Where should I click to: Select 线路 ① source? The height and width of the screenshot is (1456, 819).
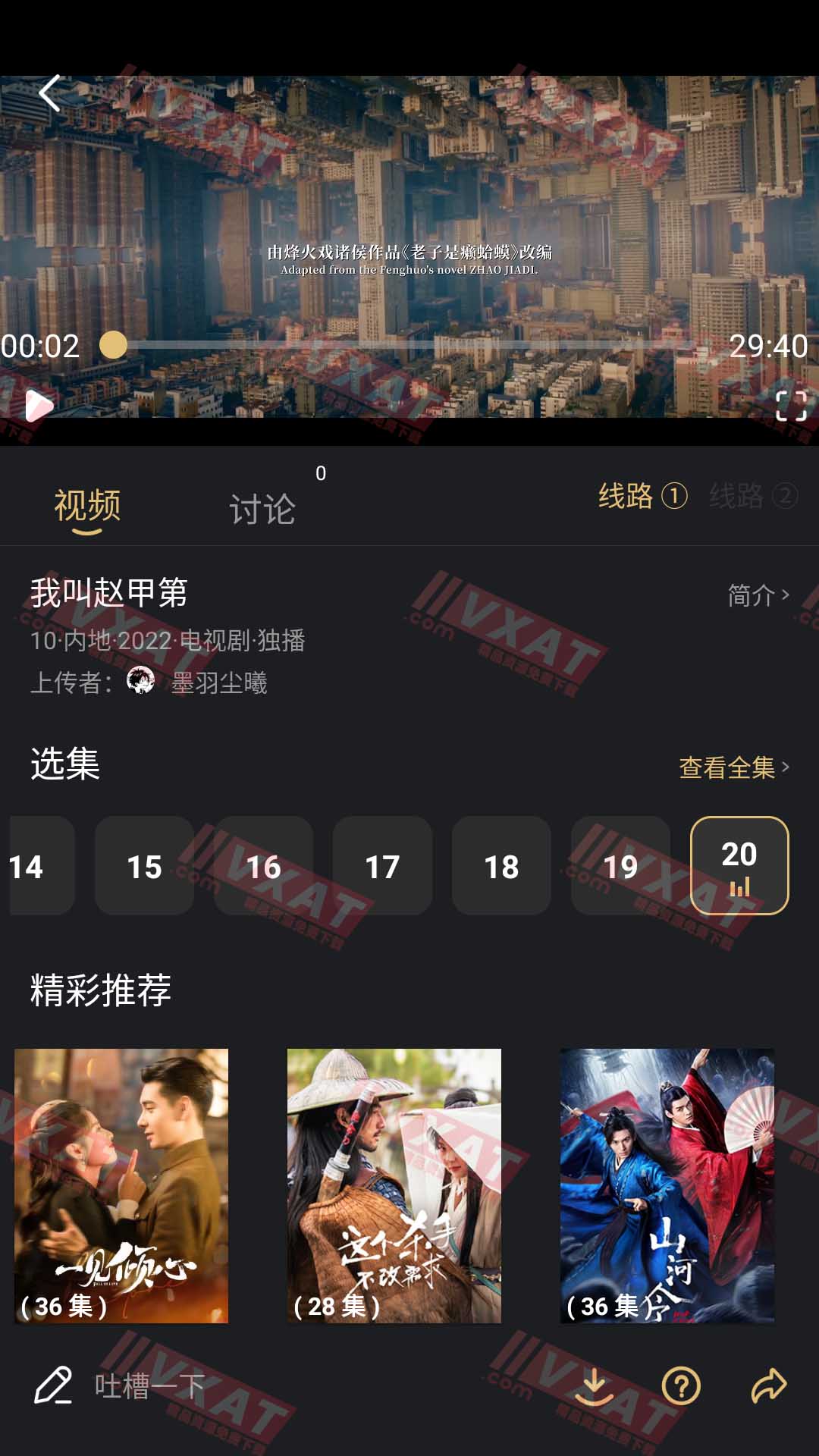(642, 497)
